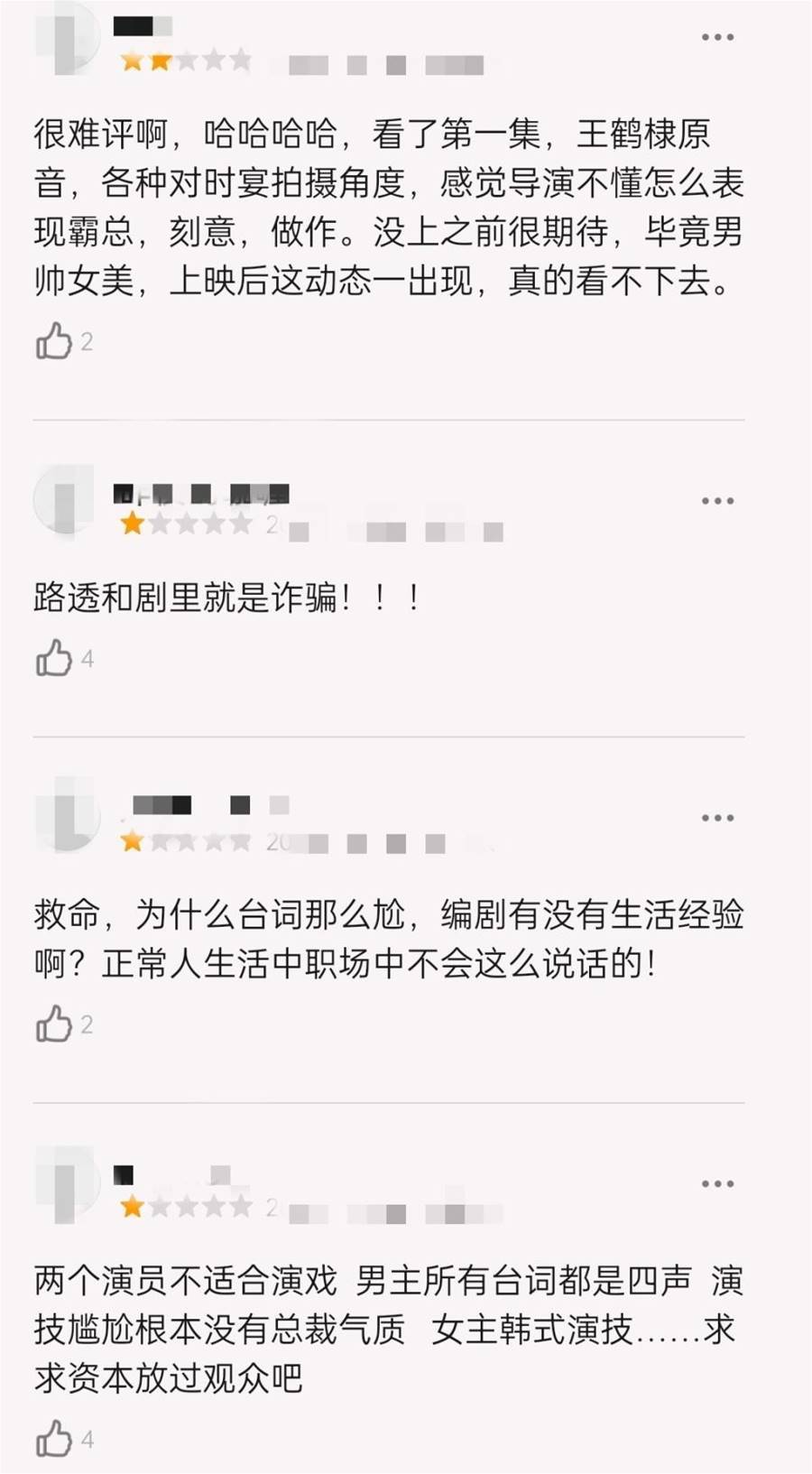
Task: Like the review saying 两个演员不适合演戏
Action: 53,1439
